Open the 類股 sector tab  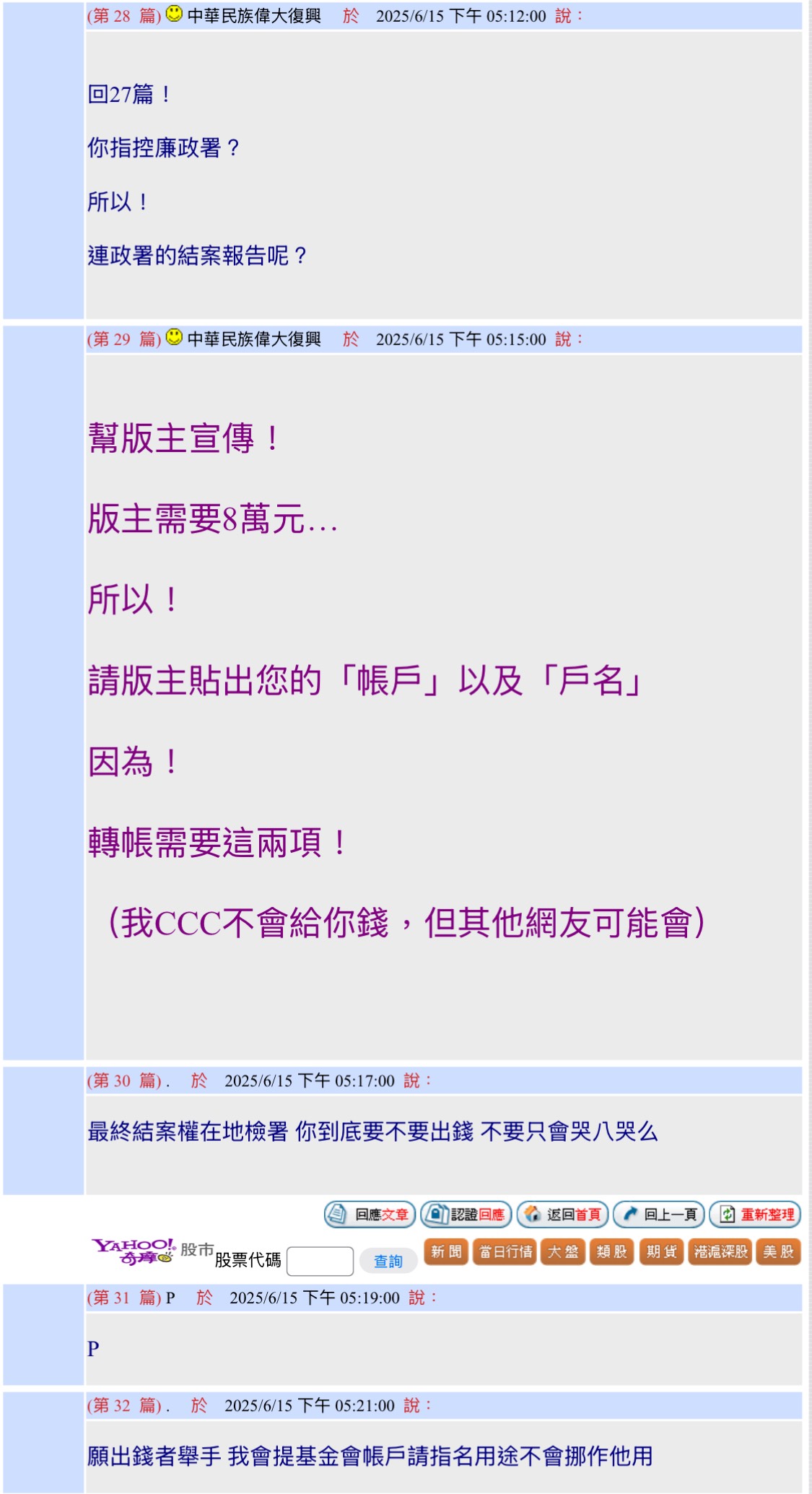(611, 1251)
